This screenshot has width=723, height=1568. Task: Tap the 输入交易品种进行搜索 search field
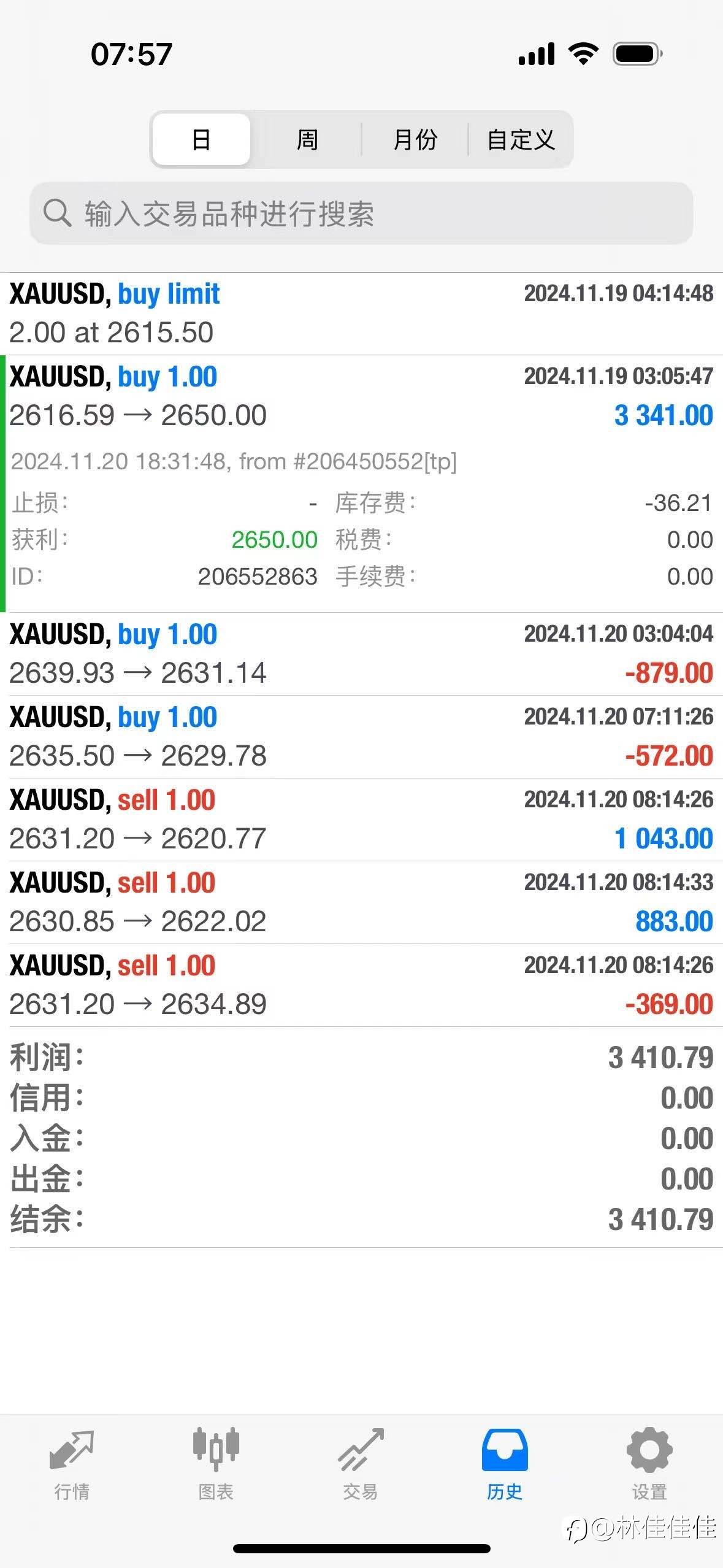click(361, 213)
